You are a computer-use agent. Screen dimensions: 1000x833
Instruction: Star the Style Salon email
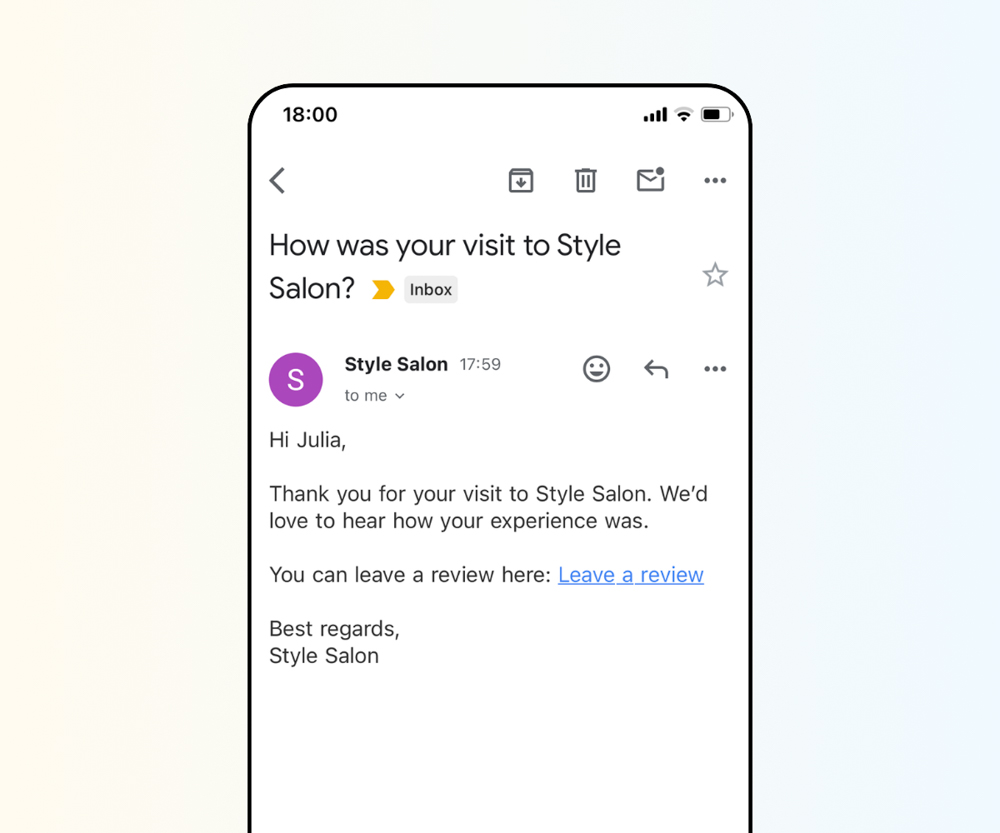pos(715,275)
